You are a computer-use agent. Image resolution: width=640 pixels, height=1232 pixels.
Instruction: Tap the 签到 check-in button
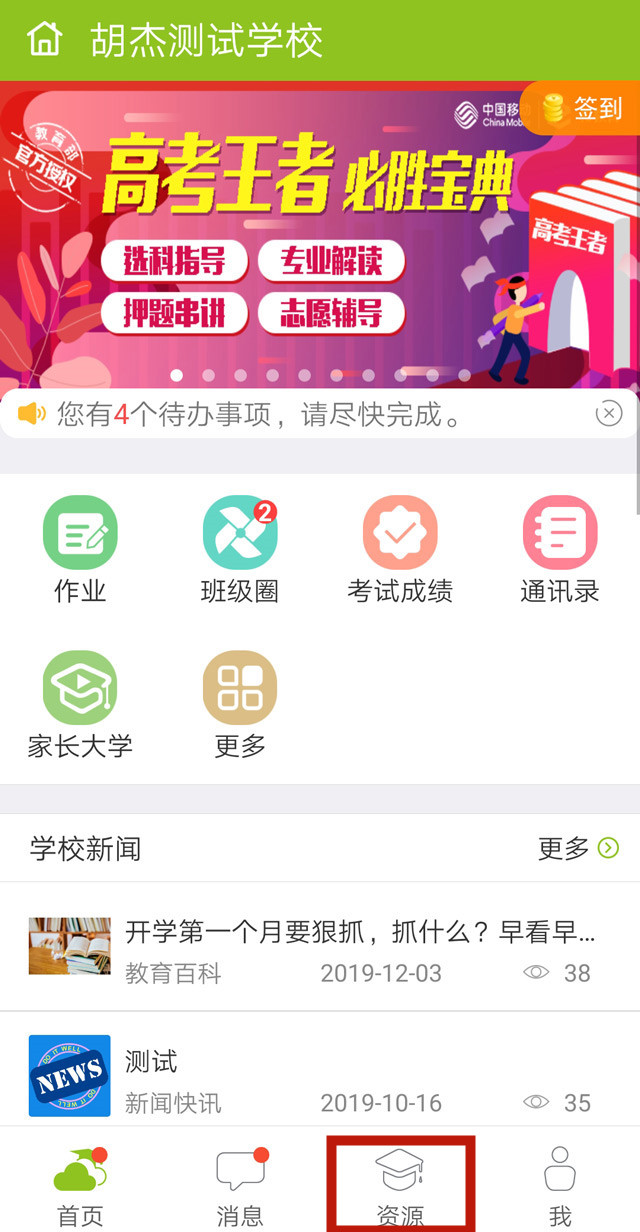583,108
